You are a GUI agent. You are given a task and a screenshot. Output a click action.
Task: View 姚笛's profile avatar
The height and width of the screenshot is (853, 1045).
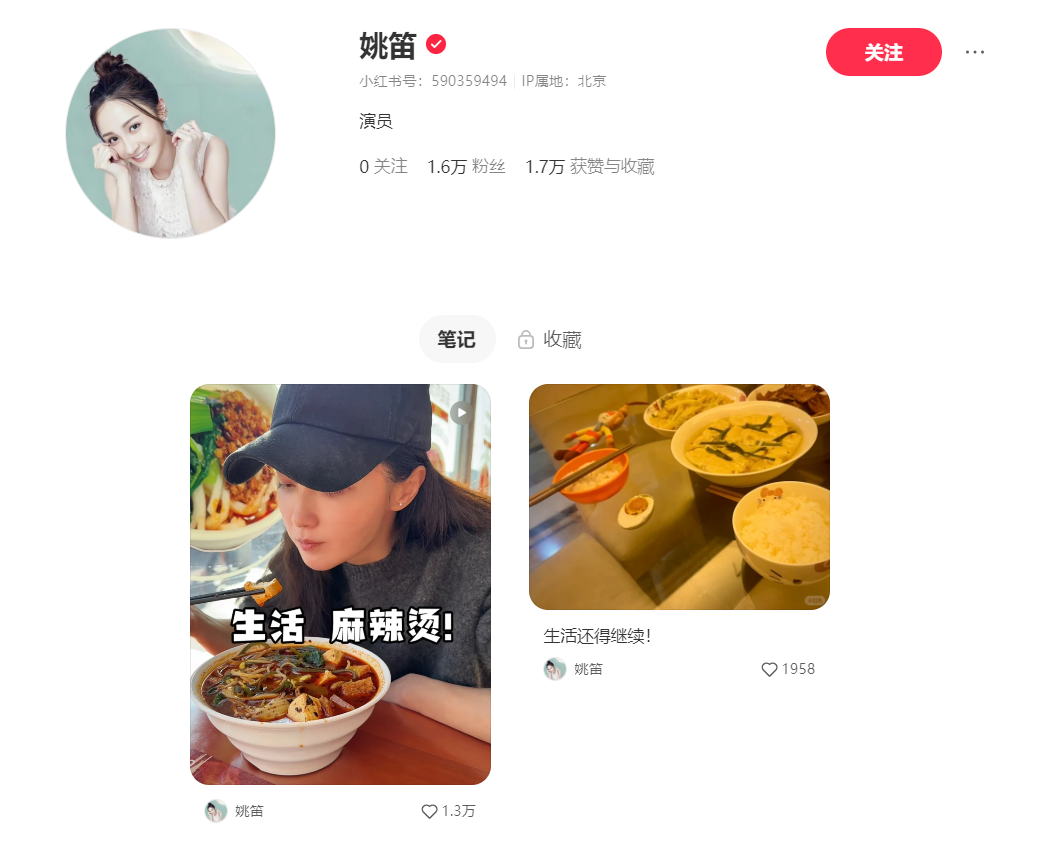coord(170,133)
